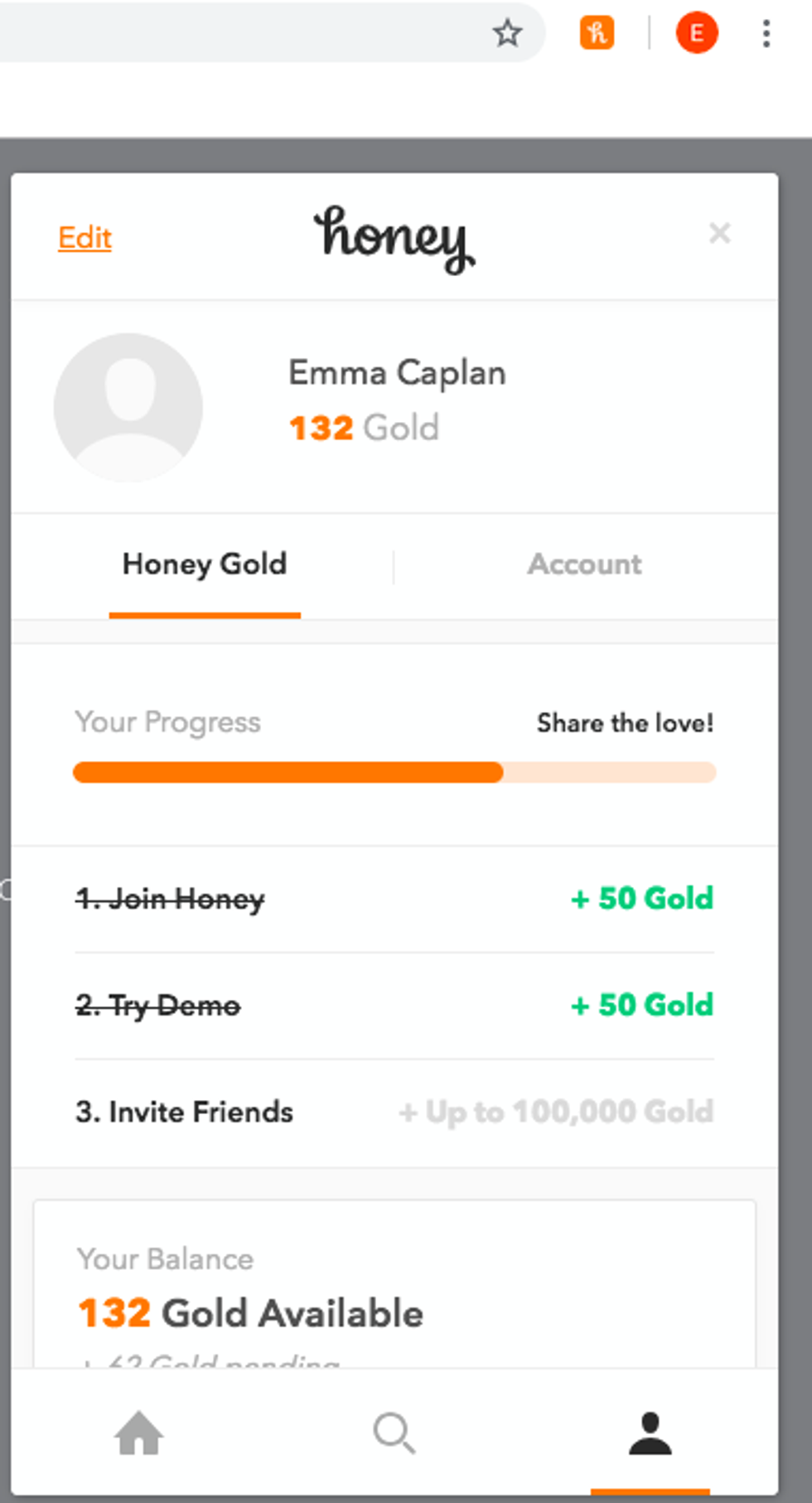
Task: Open the Chrome profile avatar E
Action: tap(697, 33)
